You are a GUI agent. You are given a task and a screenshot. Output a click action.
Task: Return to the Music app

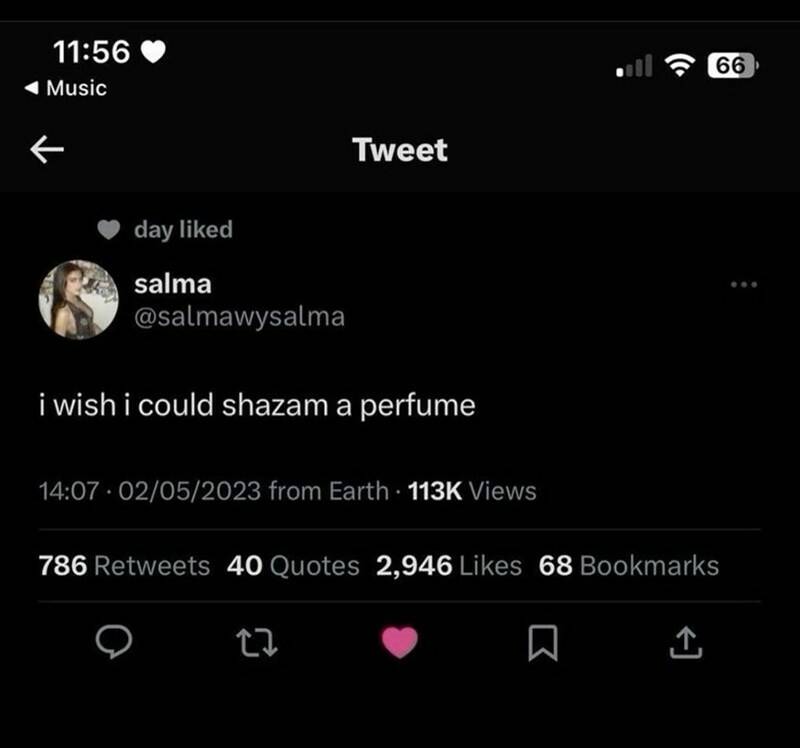point(66,88)
